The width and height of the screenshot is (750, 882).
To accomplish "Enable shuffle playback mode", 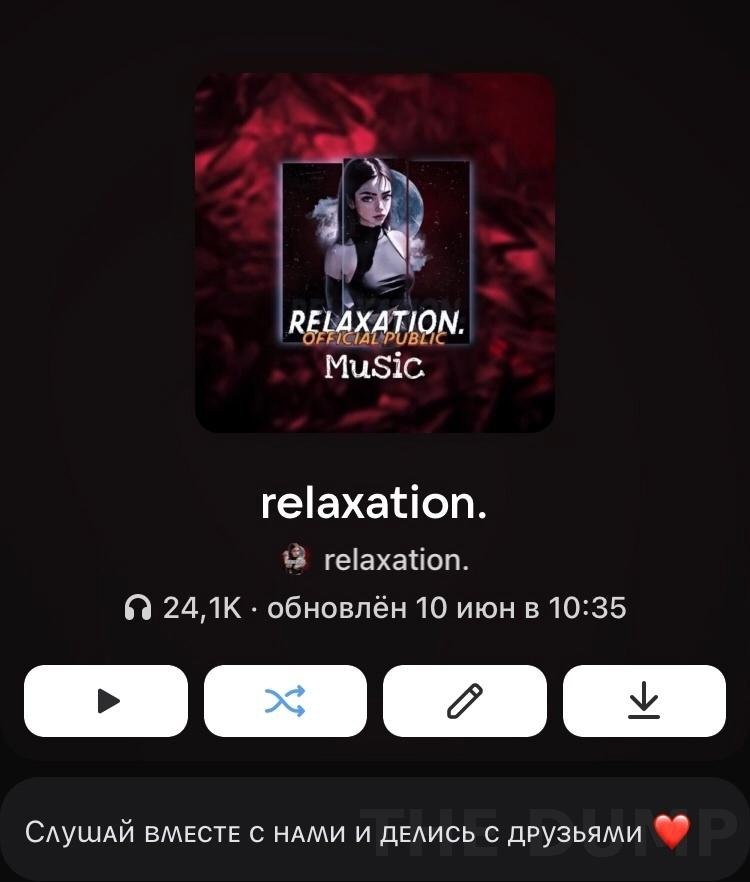I will pyautogui.click(x=285, y=701).
